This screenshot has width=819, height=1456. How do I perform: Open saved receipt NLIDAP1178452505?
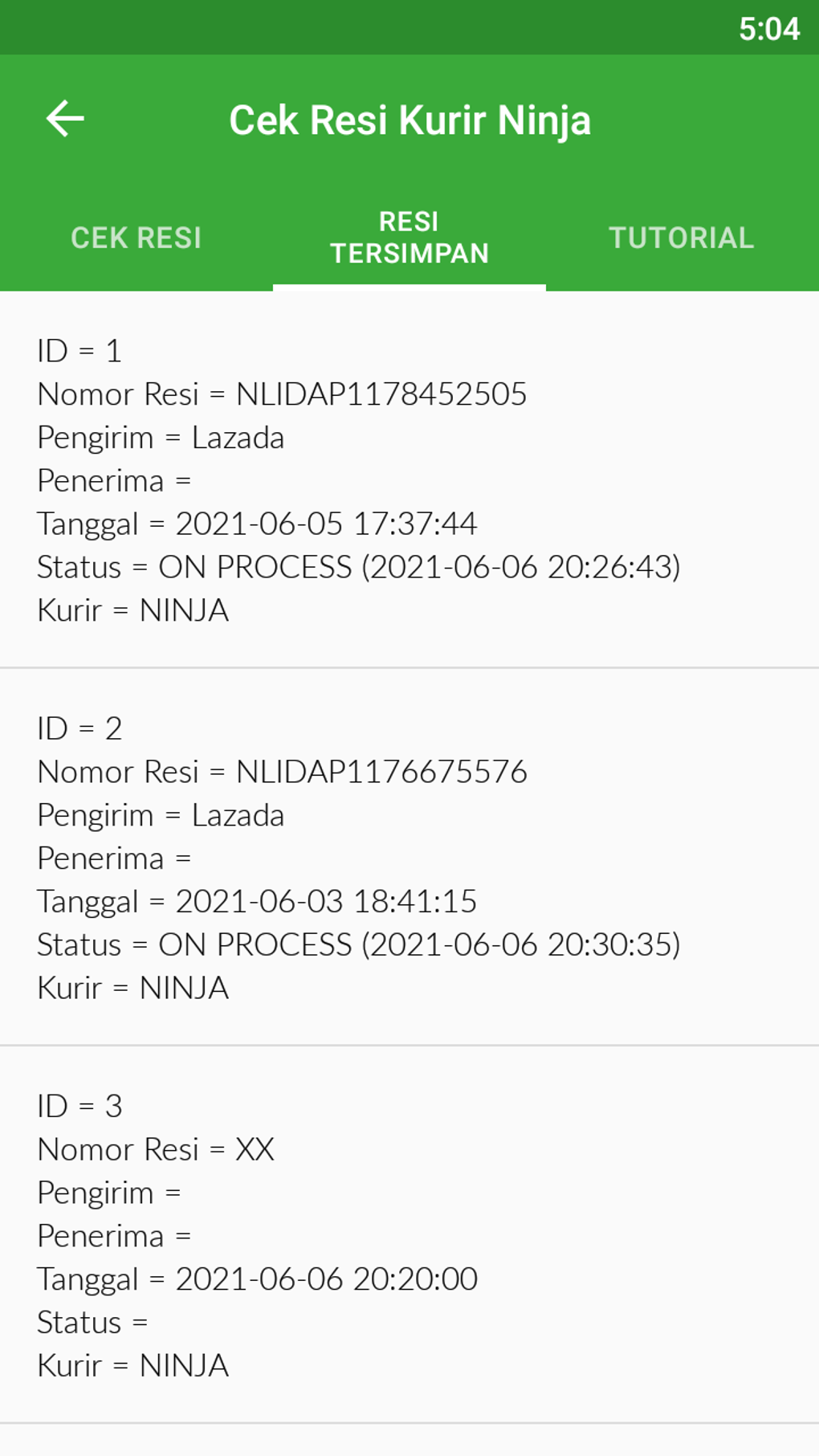coord(409,479)
